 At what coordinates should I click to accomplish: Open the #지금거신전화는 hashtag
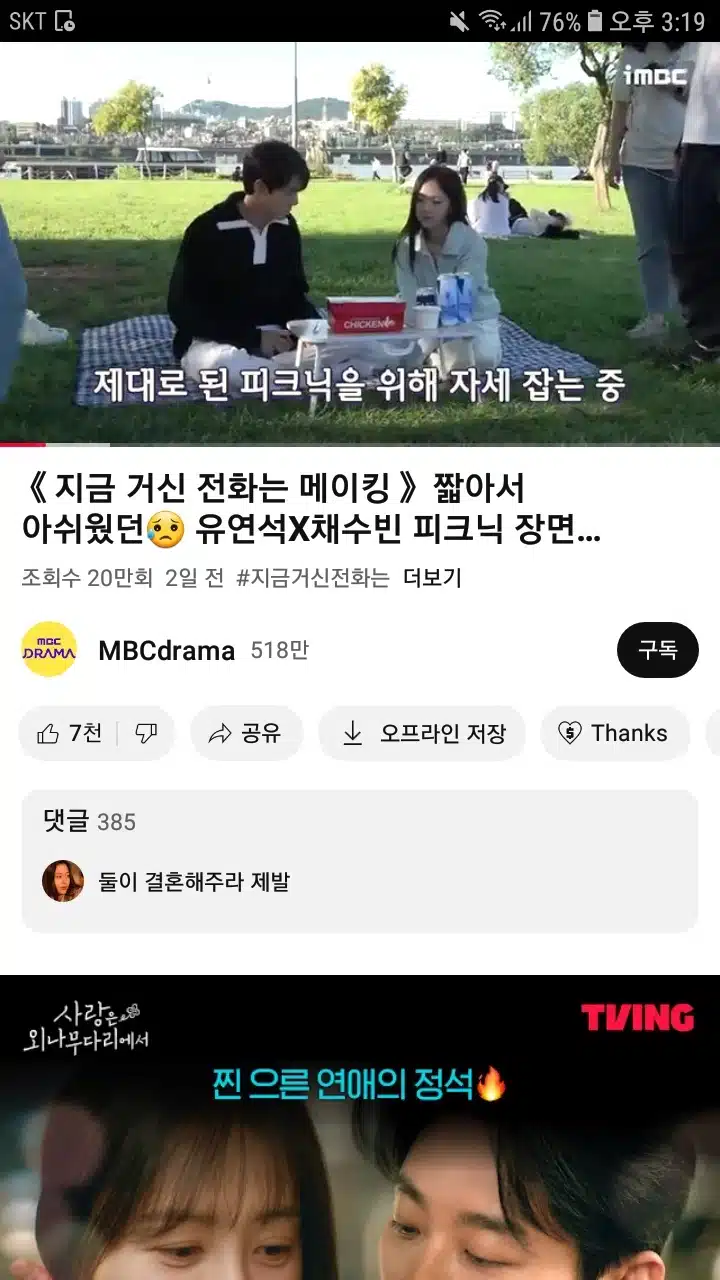click(x=312, y=578)
